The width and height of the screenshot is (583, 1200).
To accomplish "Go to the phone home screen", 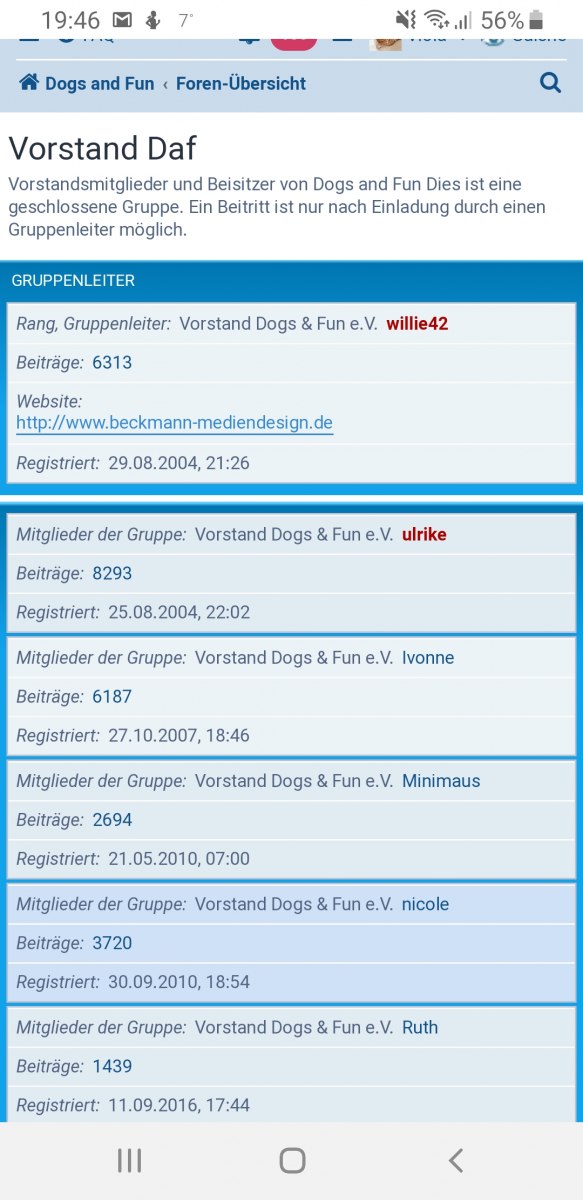I will [292, 1160].
